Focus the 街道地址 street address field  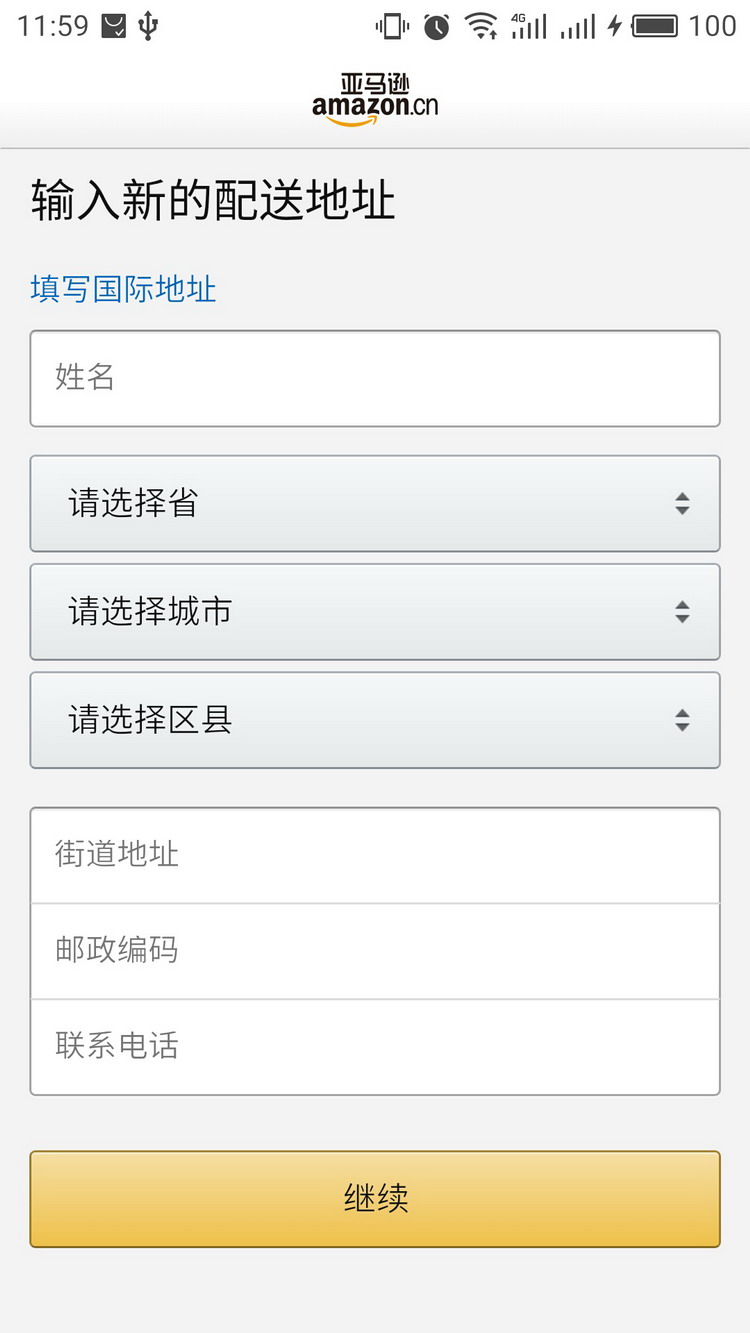click(x=375, y=855)
